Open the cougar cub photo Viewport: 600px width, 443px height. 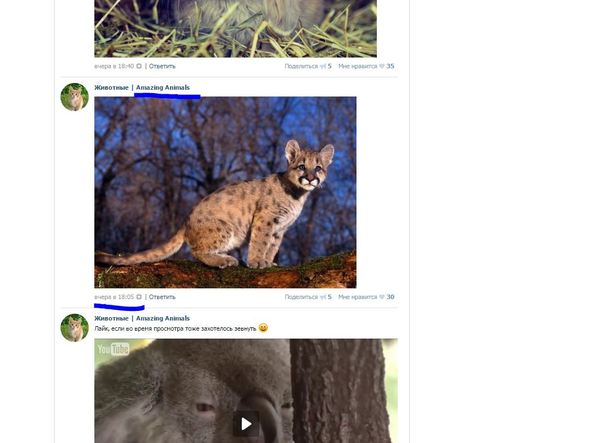(x=225, y=192)
